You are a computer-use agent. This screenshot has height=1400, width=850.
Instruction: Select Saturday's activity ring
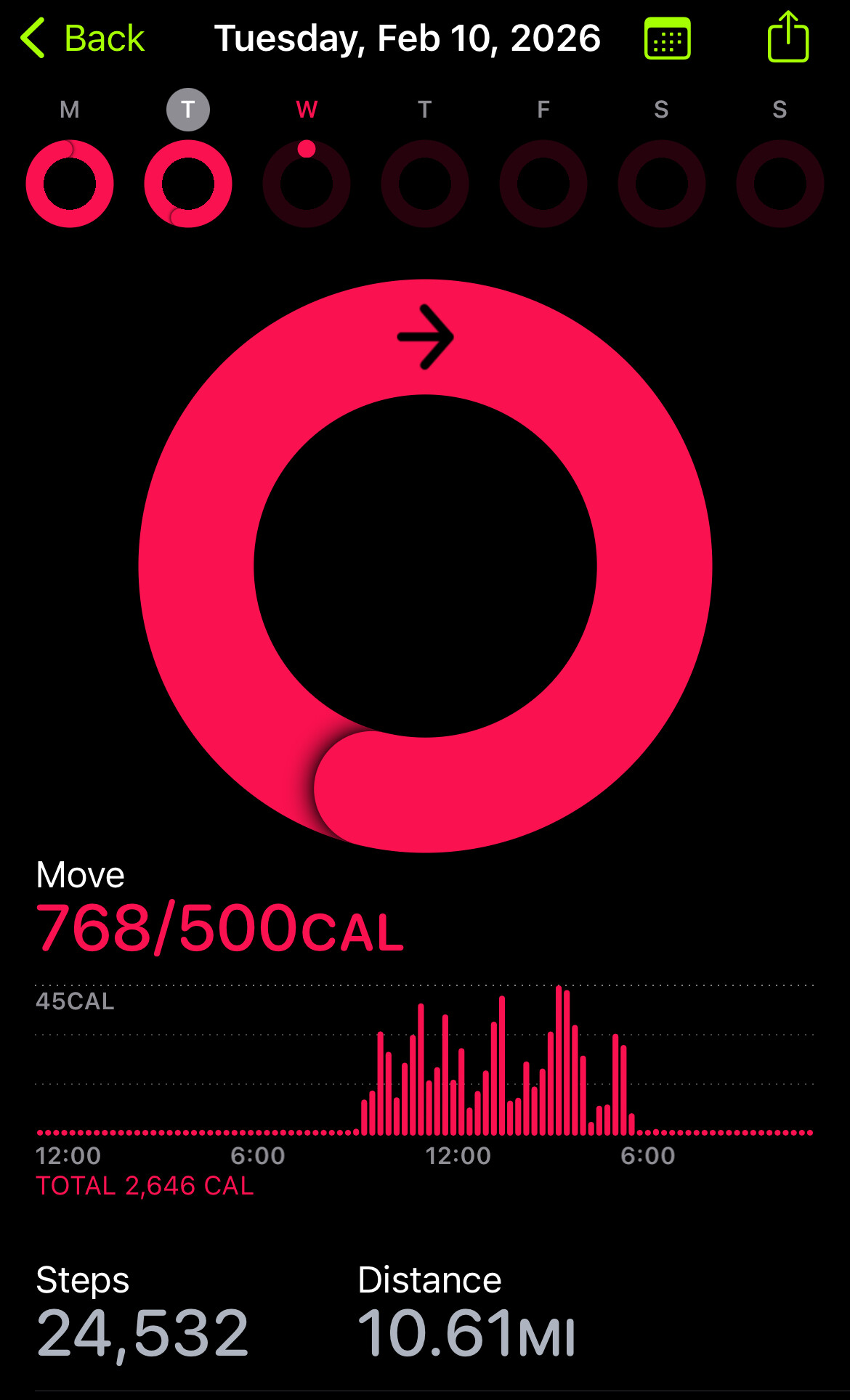[x=661, y=184]
